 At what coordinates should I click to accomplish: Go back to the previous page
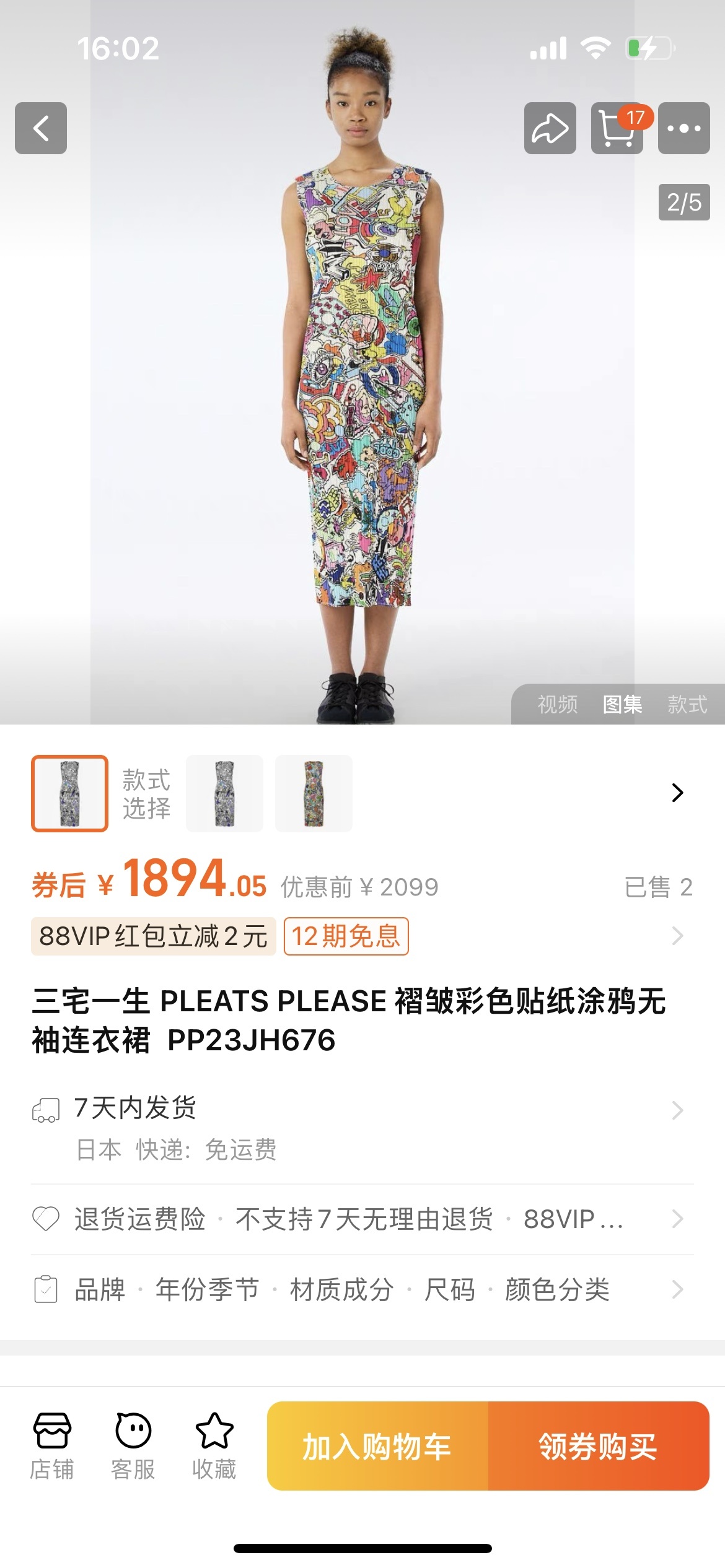pos(41,128)
